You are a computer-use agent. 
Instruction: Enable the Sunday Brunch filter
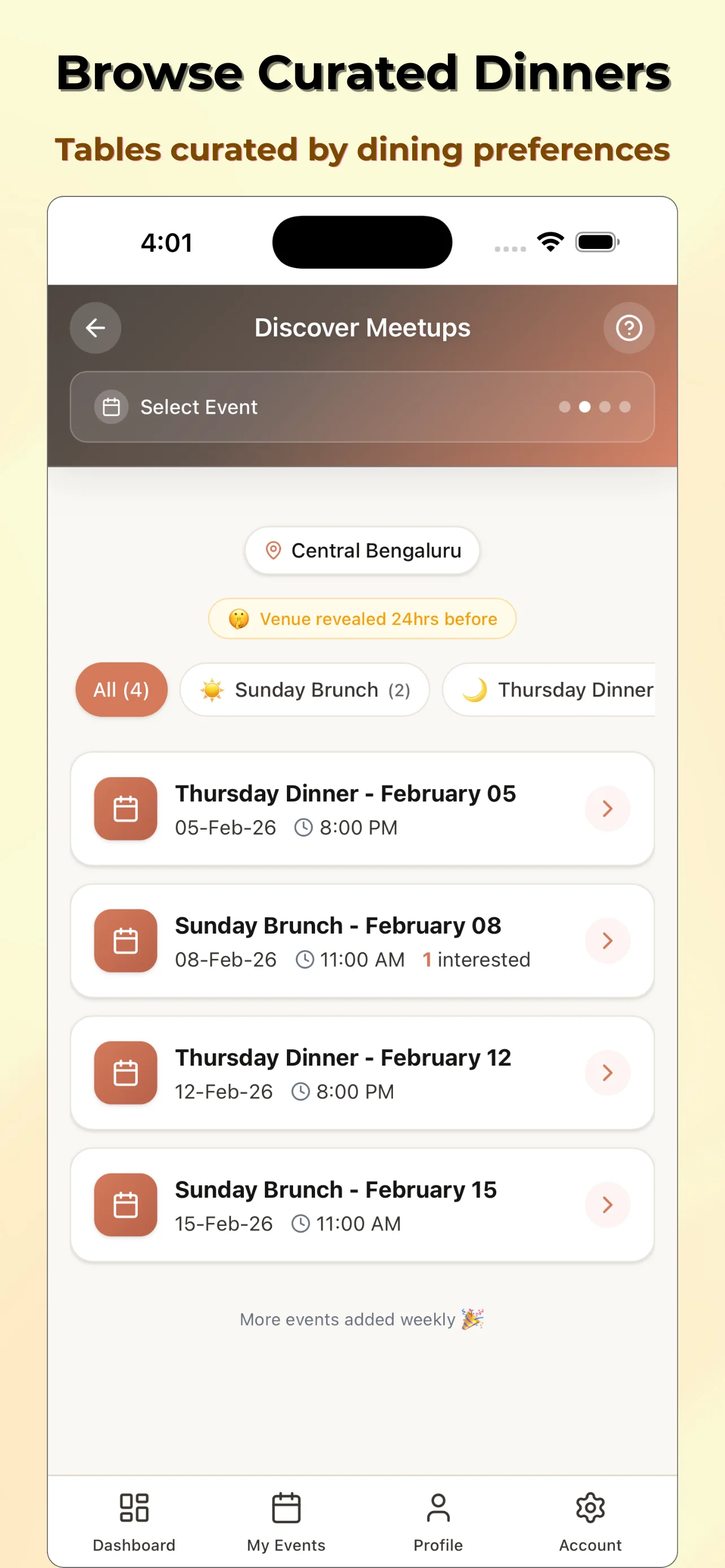pos(304,690)
